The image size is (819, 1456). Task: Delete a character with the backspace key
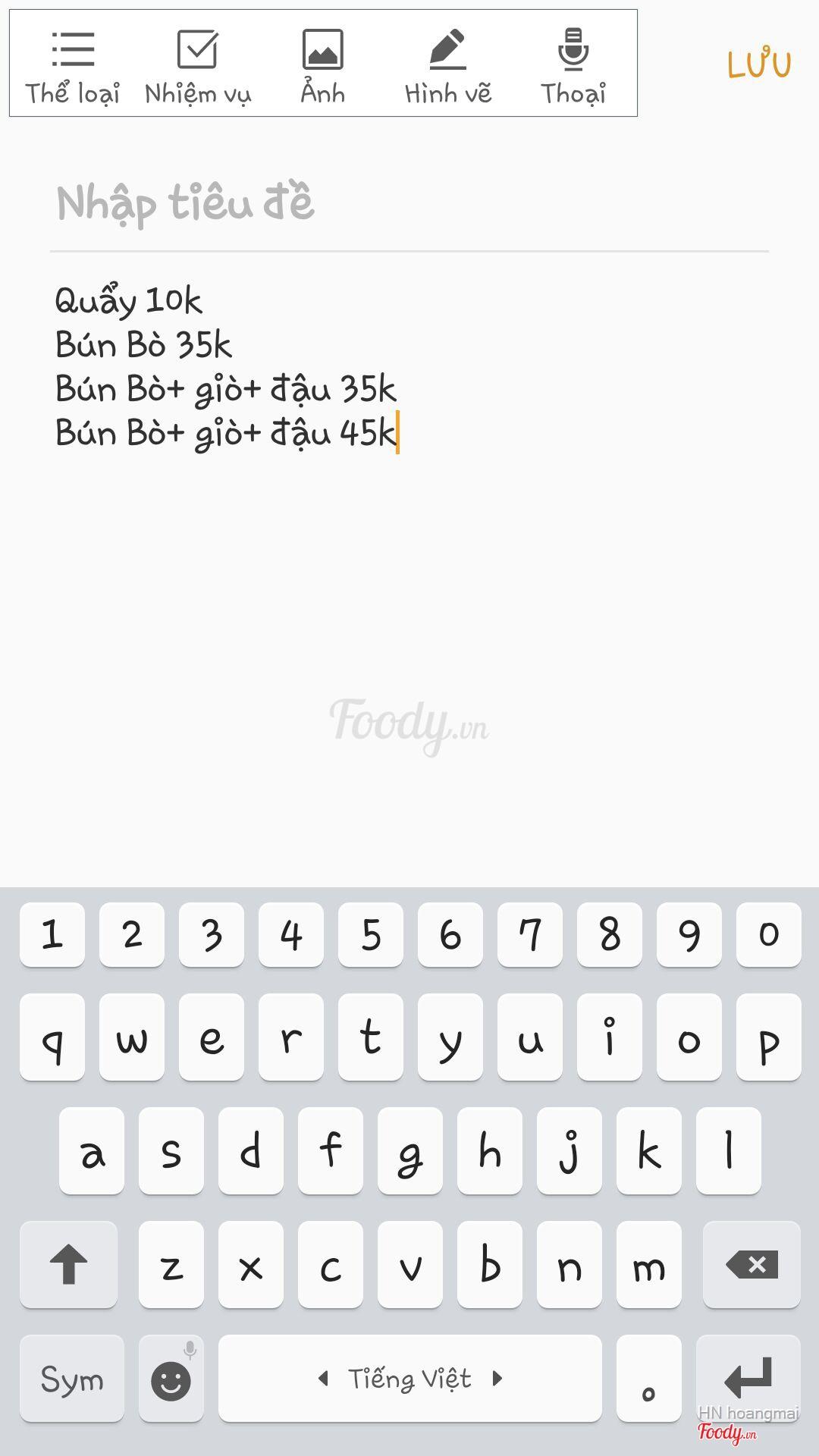tap(752, 1264)
